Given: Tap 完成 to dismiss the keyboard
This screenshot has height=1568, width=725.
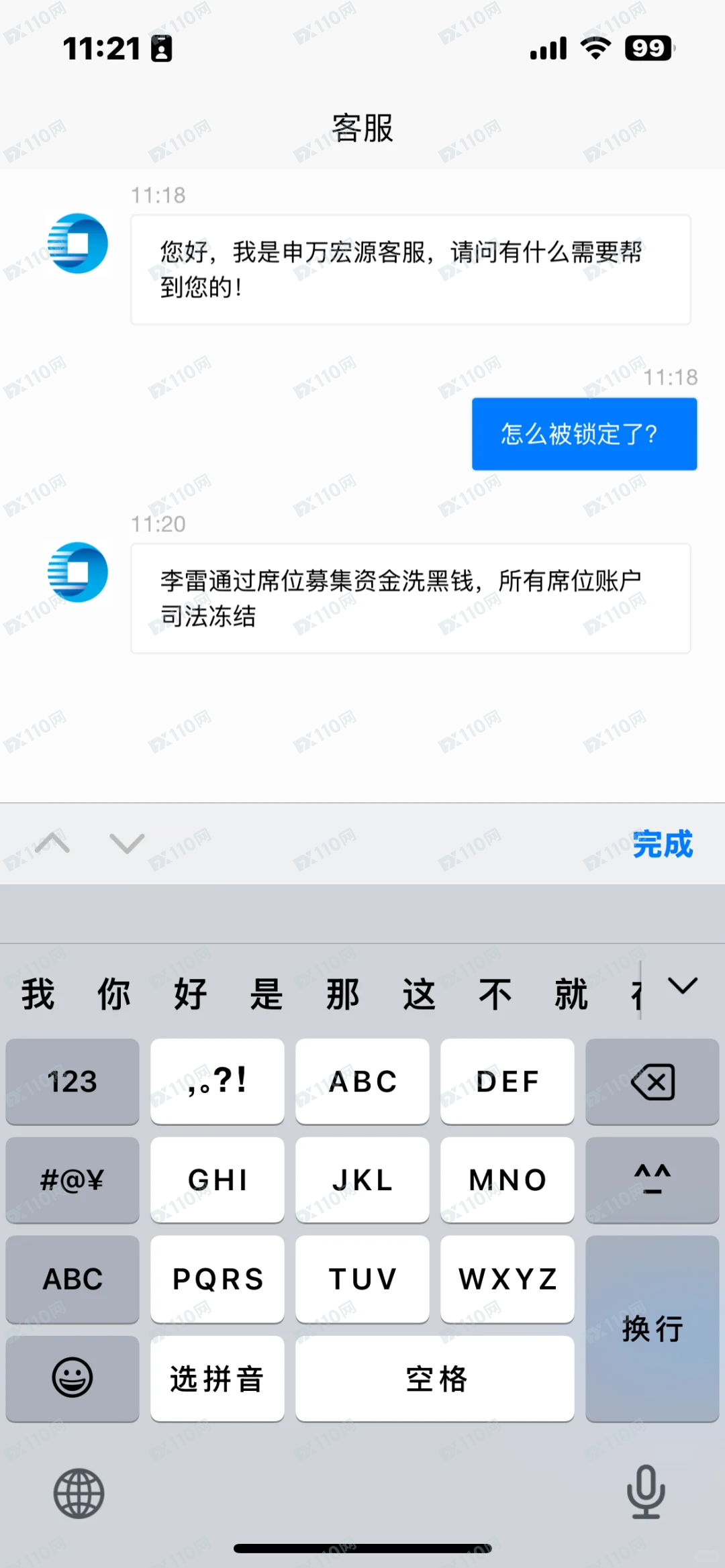Looking at the screenshot, I should point(662,844).
